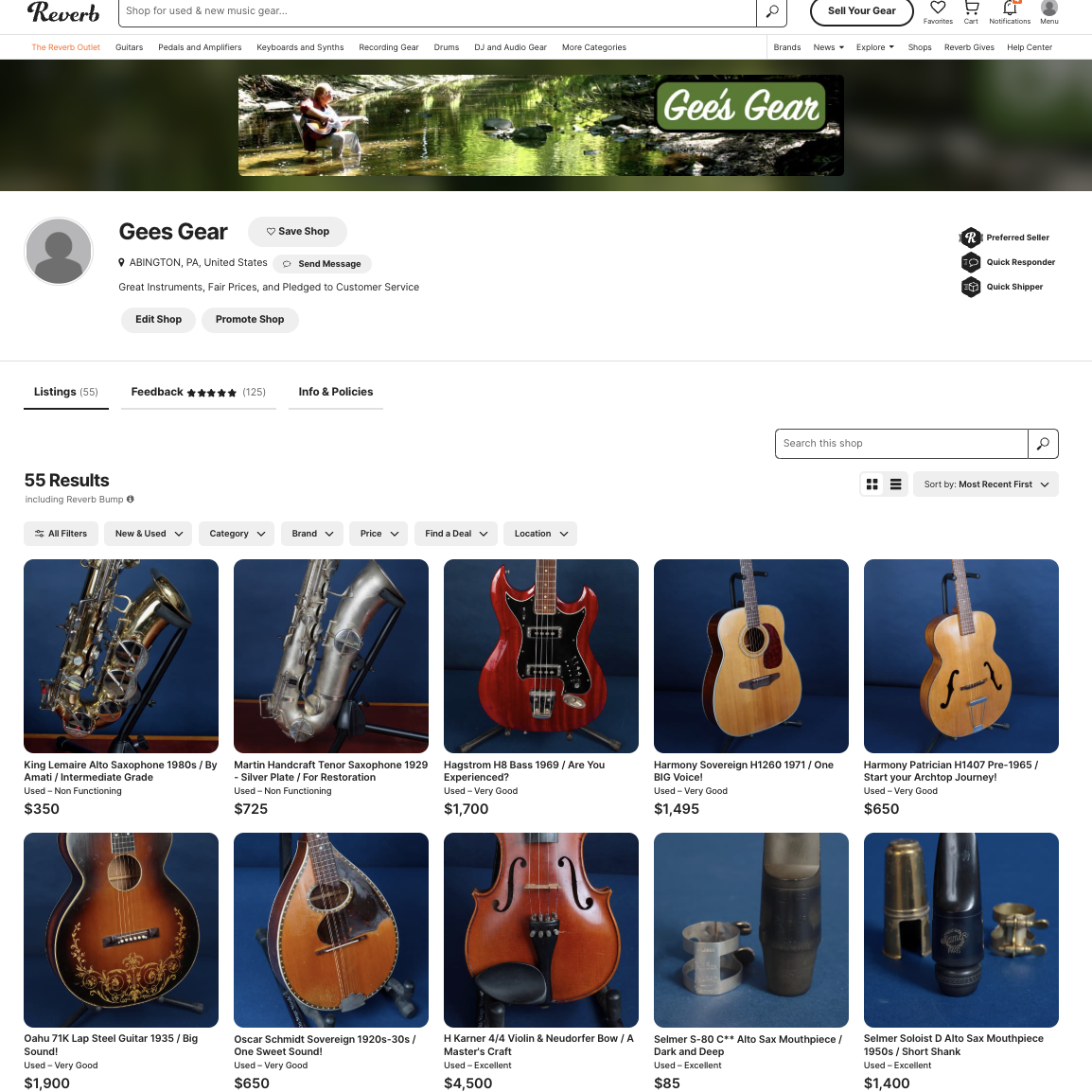
Task: Focus the Search this shop field
Action: click(x=900, y=444)
